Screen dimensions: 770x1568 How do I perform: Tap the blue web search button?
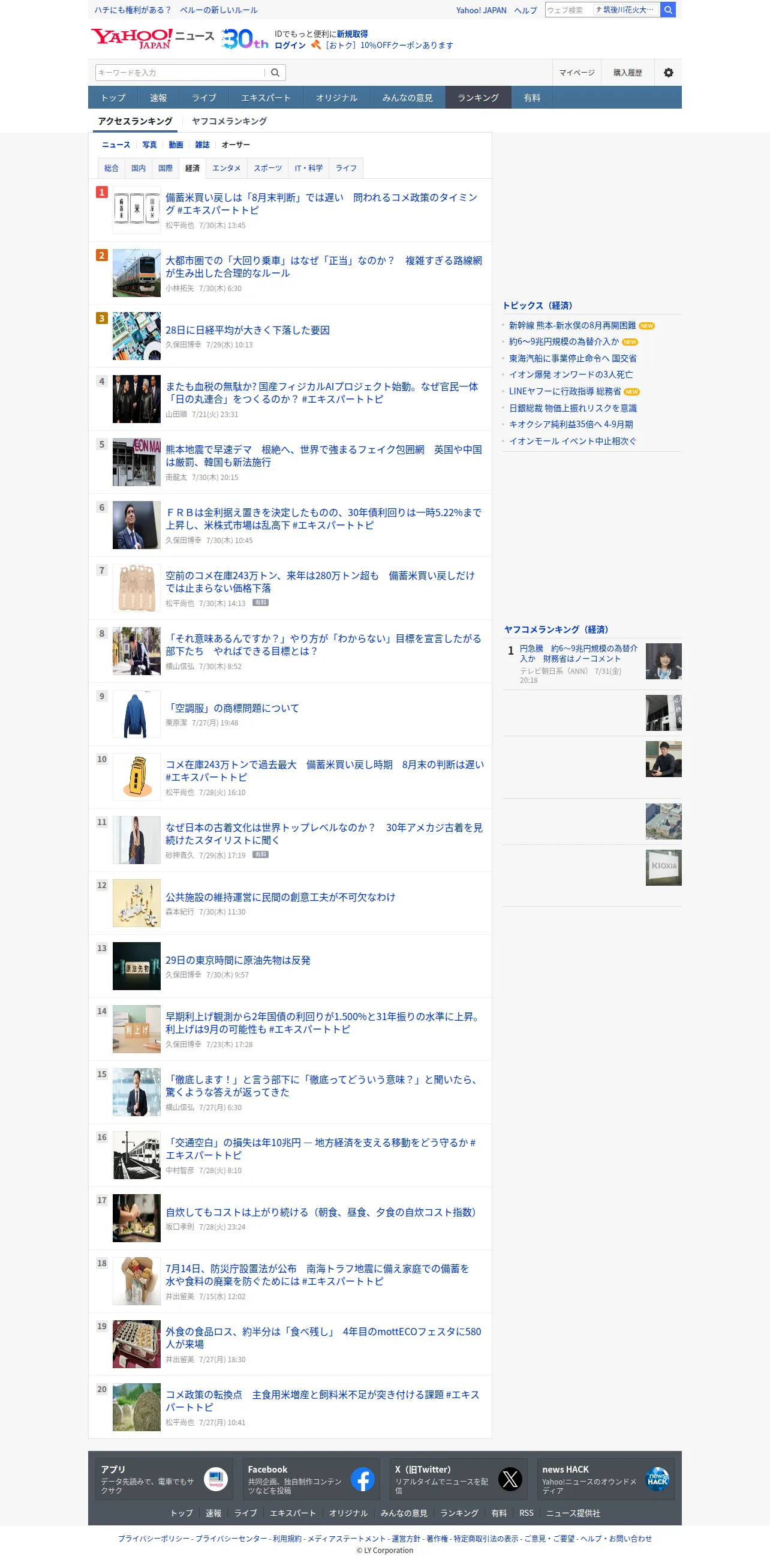tap(668, 10)
